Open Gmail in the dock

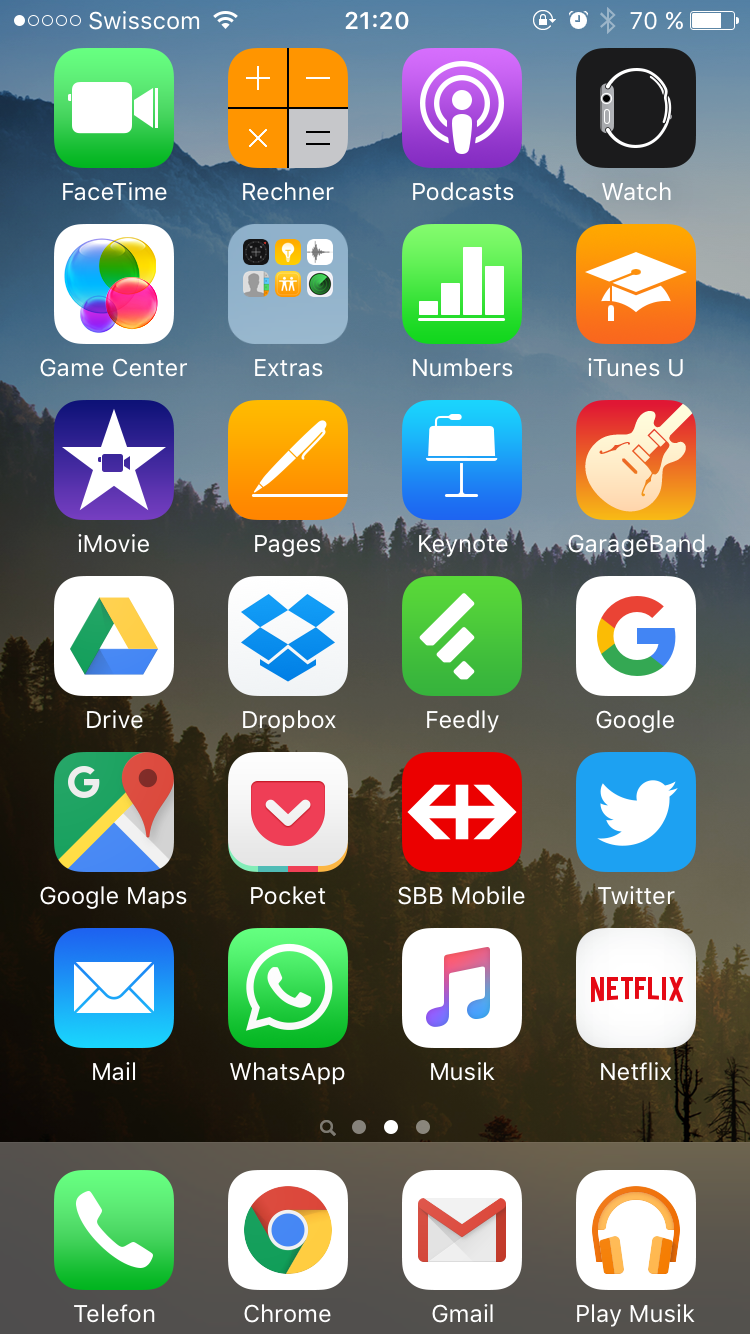point(462,1230)
